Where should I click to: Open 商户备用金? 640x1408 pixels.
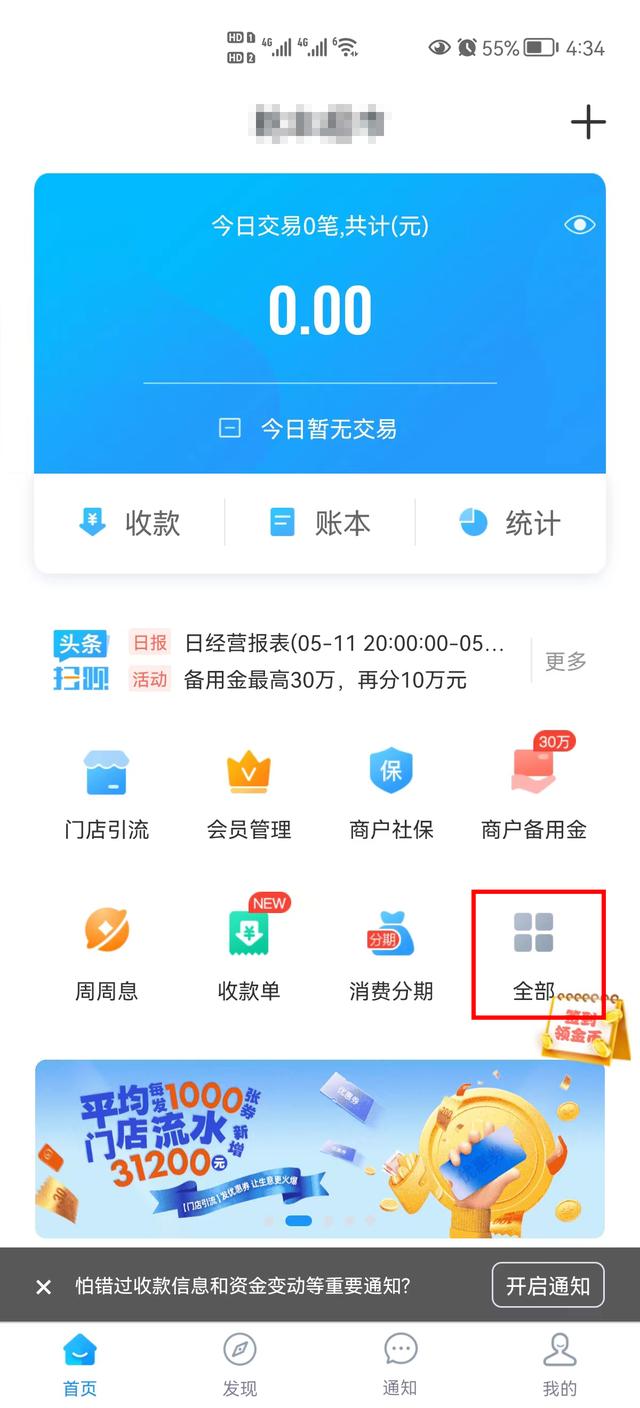[x=533, y=794]
